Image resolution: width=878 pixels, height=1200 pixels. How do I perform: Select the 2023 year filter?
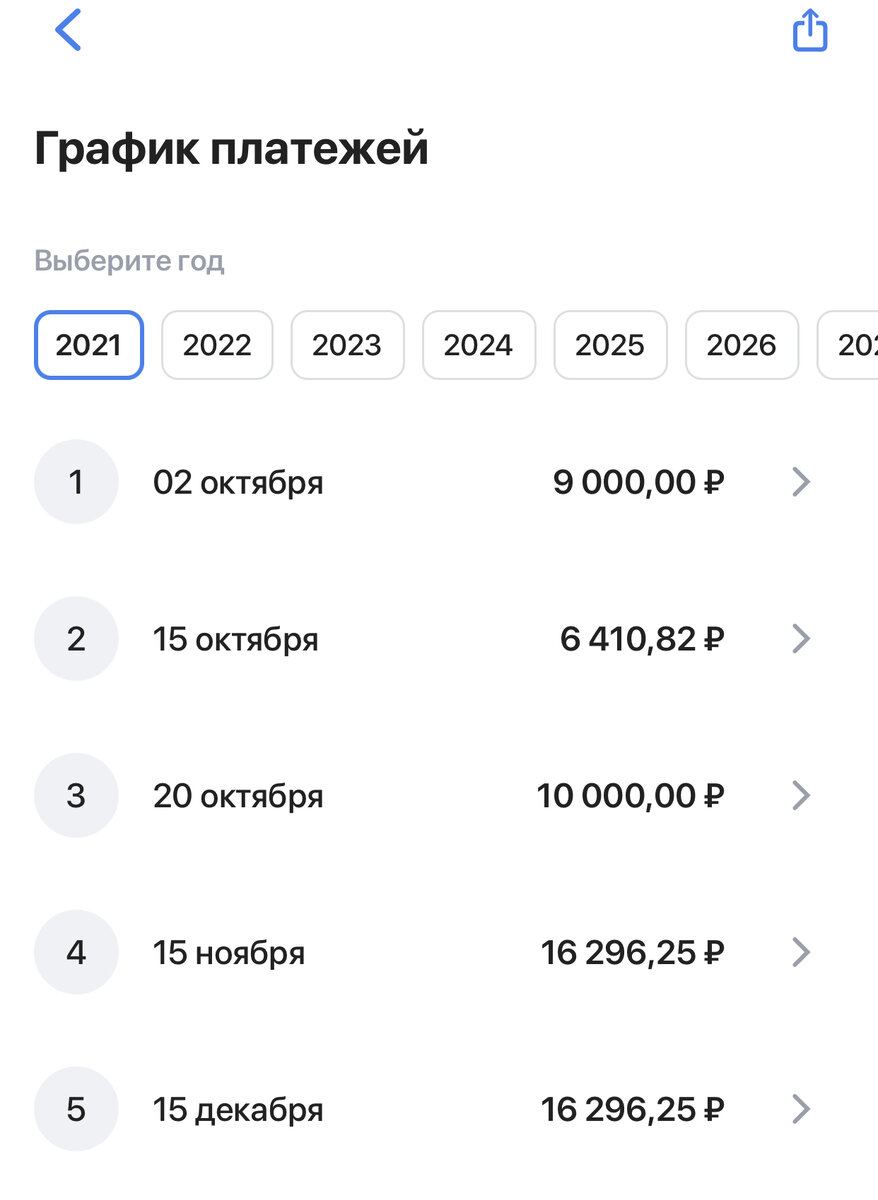point(348,345)
